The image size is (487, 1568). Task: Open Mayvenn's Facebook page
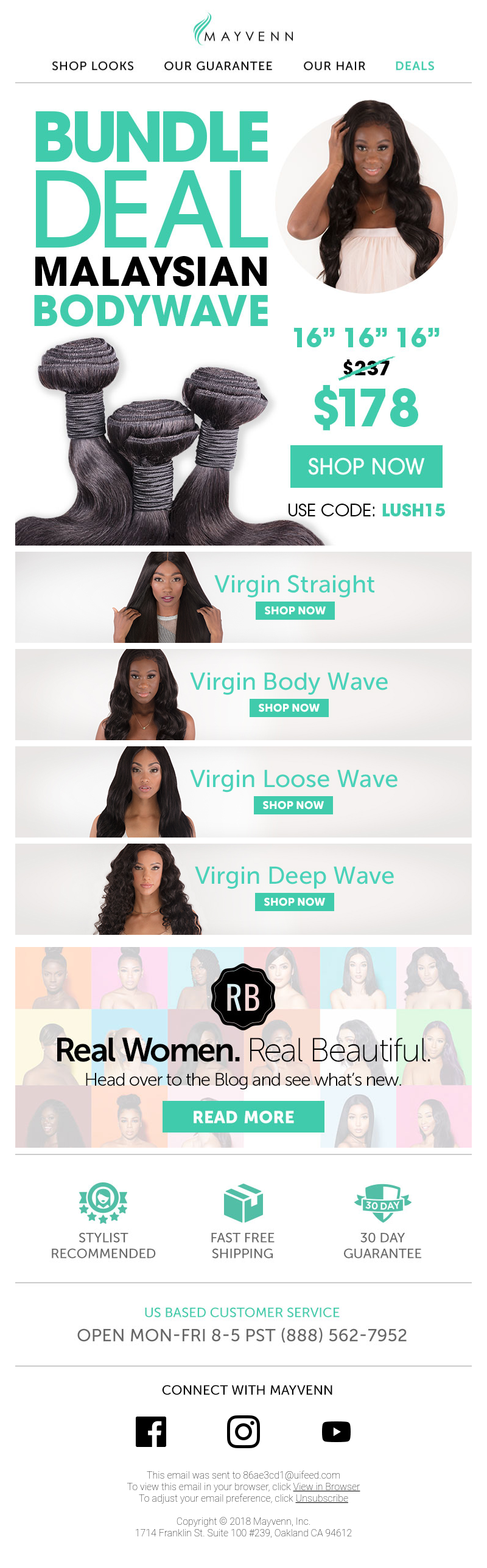tap(151, 1432)
